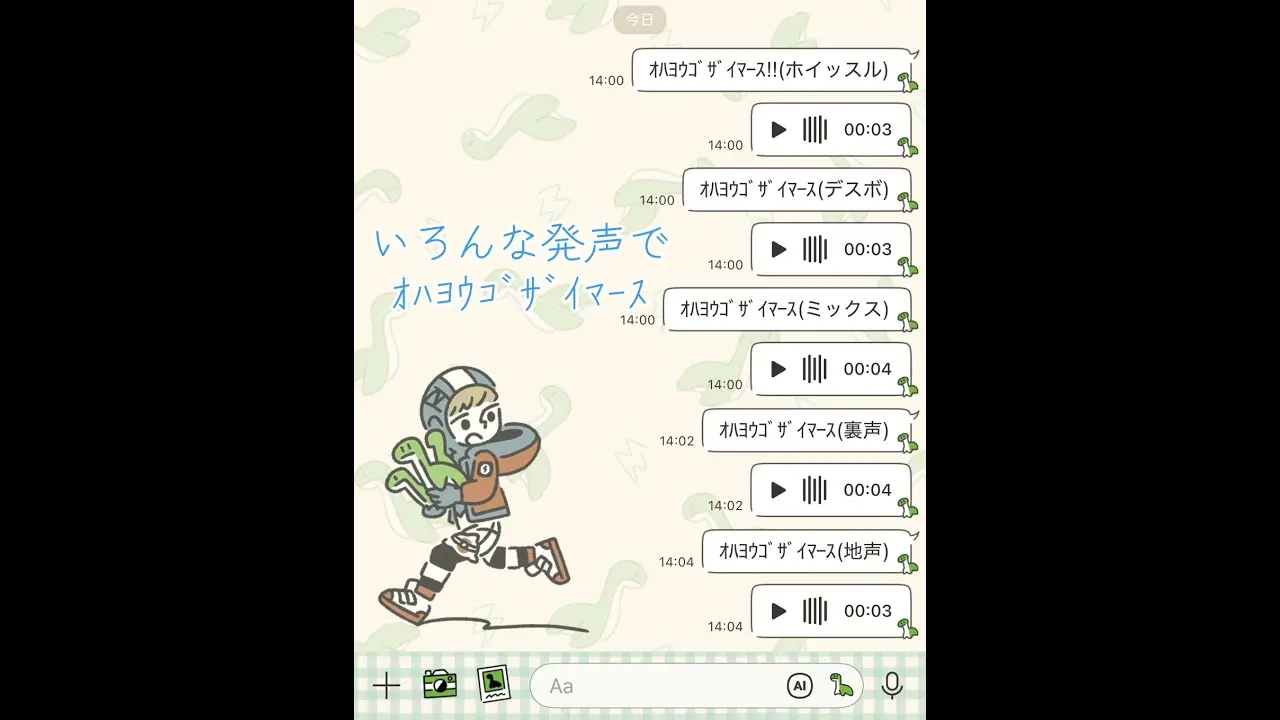Play the voice message under the ミックス text
Screen dimensions: 1280x720
(779, 369)
